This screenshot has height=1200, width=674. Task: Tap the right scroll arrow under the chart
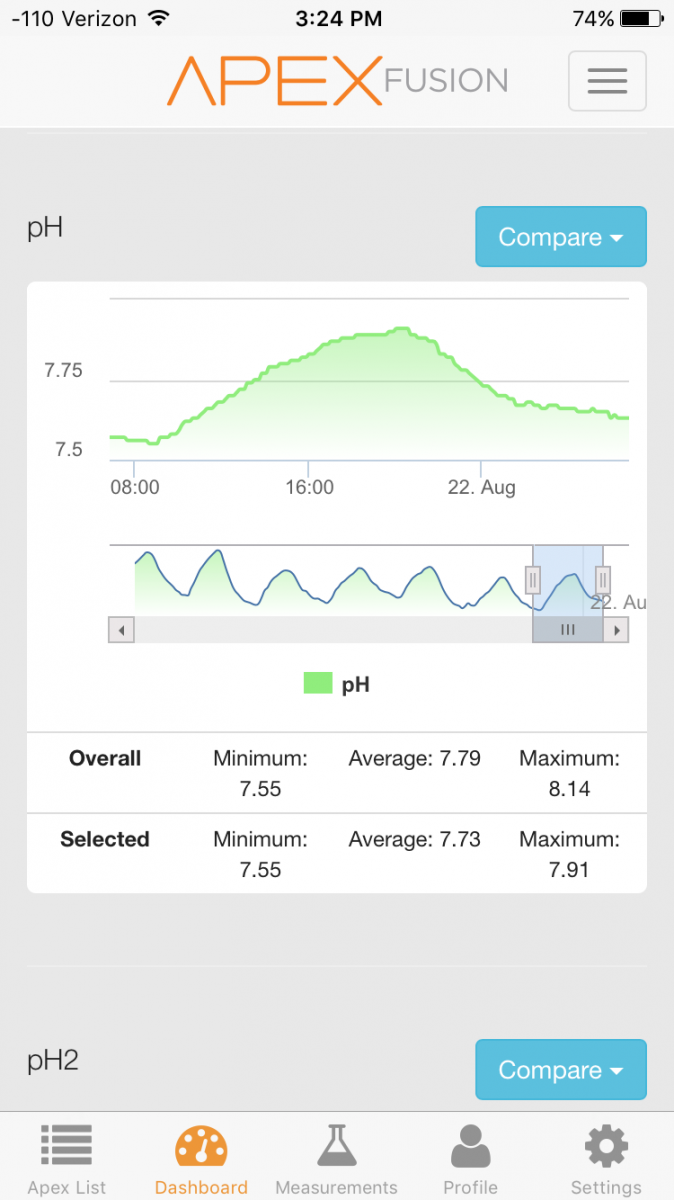pyautogui.click(x=616, y=630)
